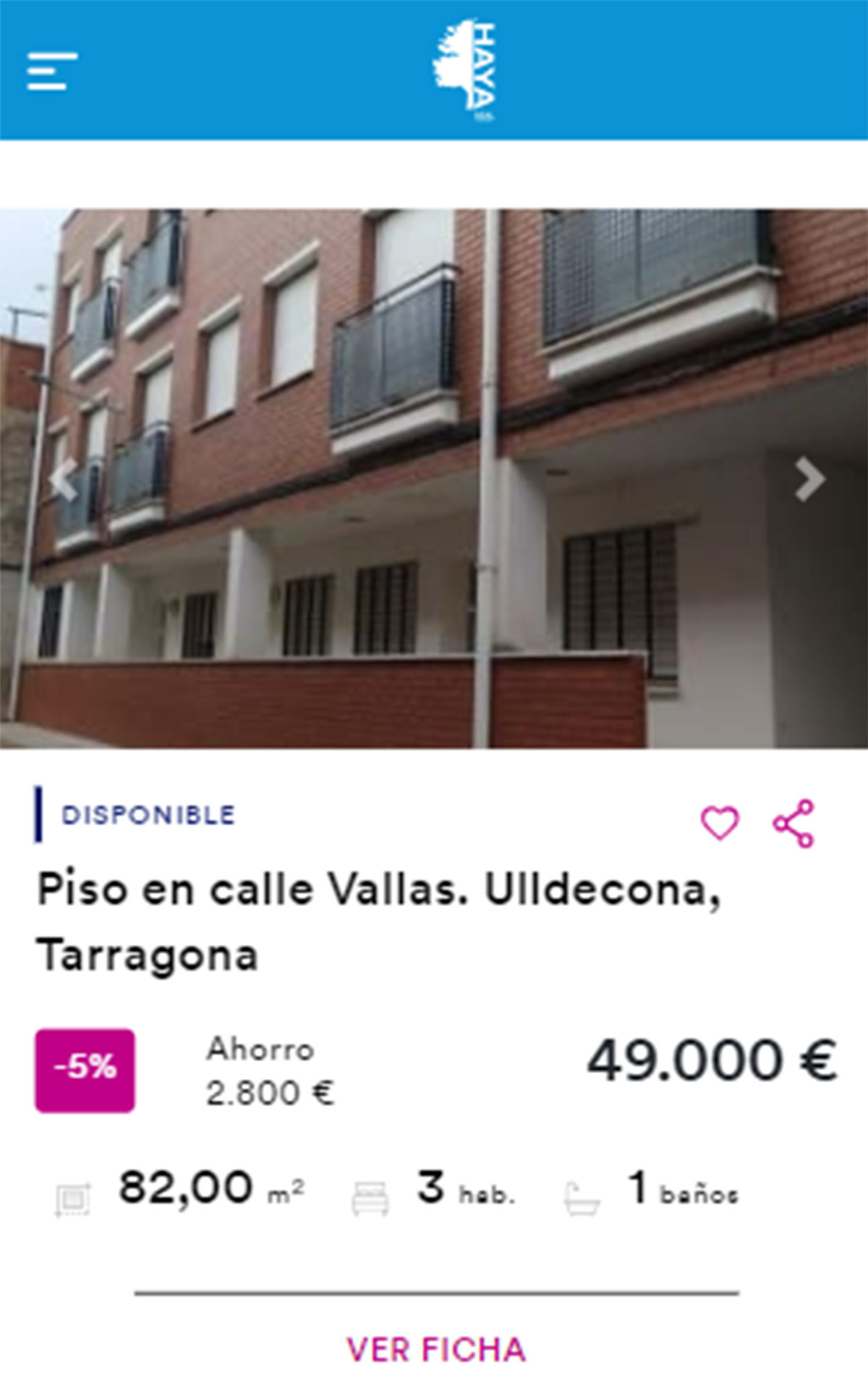The width and height of the screenshot is (868, 1383).
Task: Share this property listing
Action: (794, 823)
